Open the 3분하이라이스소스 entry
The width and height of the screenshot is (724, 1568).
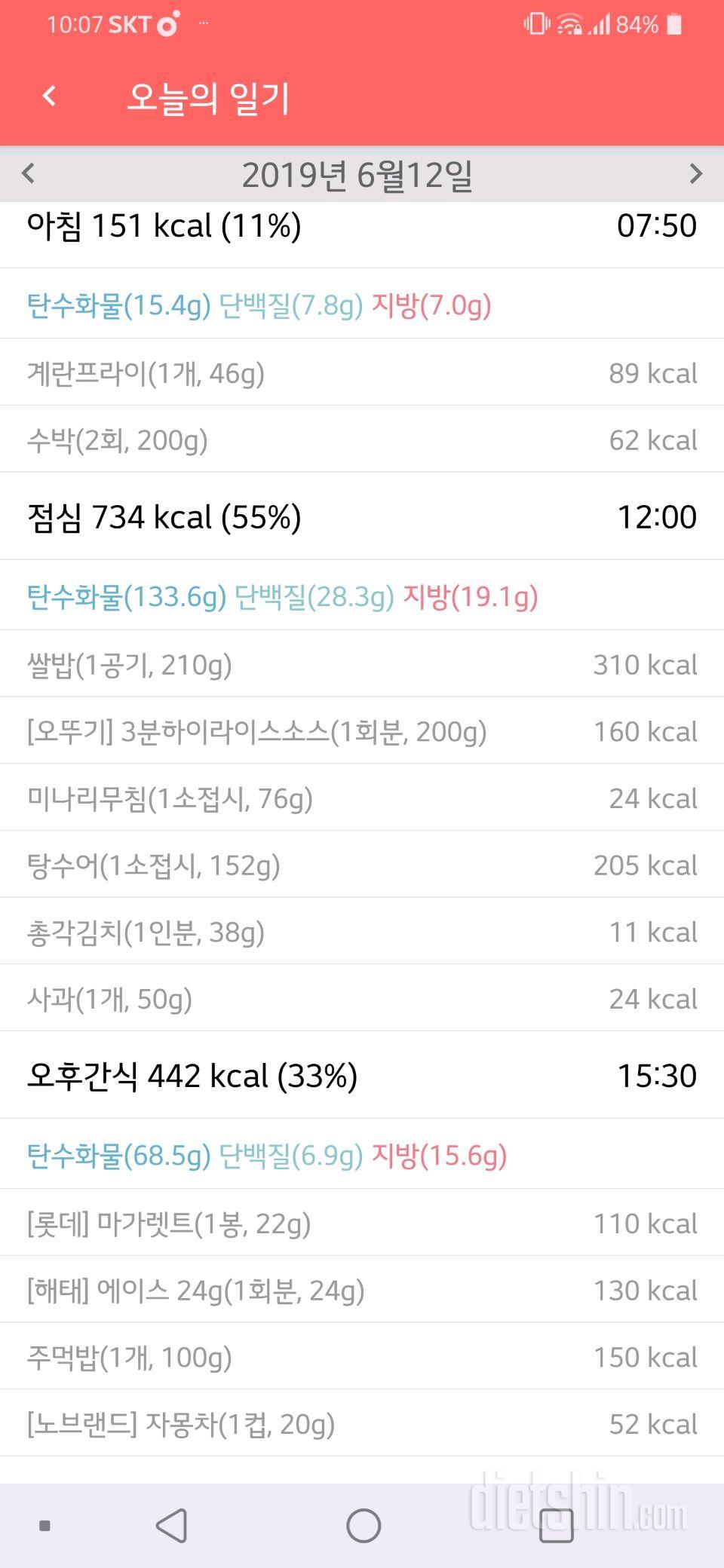(362, 731)
